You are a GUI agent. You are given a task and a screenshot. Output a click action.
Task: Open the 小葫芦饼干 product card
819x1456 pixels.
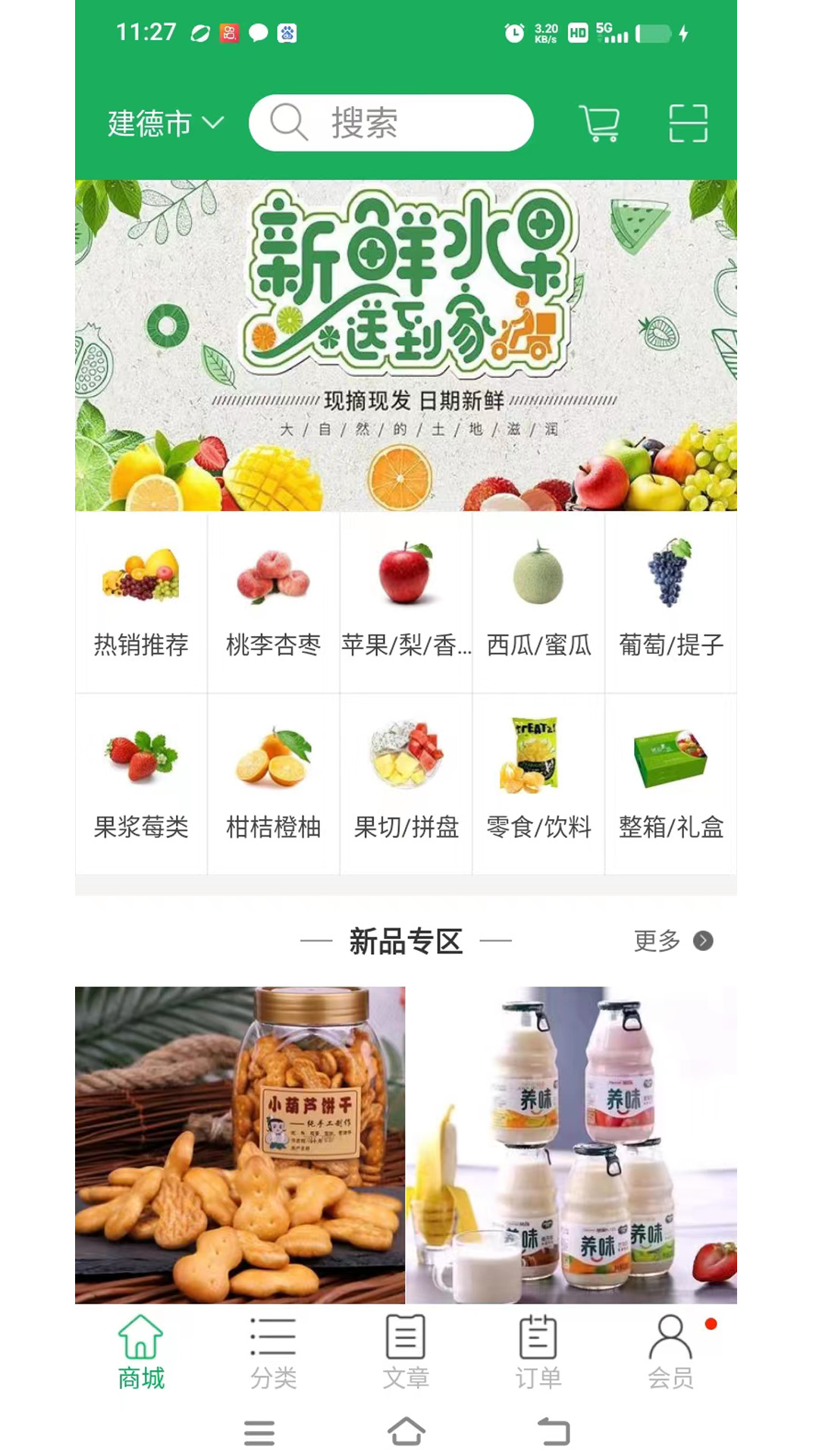(240, 1145)
